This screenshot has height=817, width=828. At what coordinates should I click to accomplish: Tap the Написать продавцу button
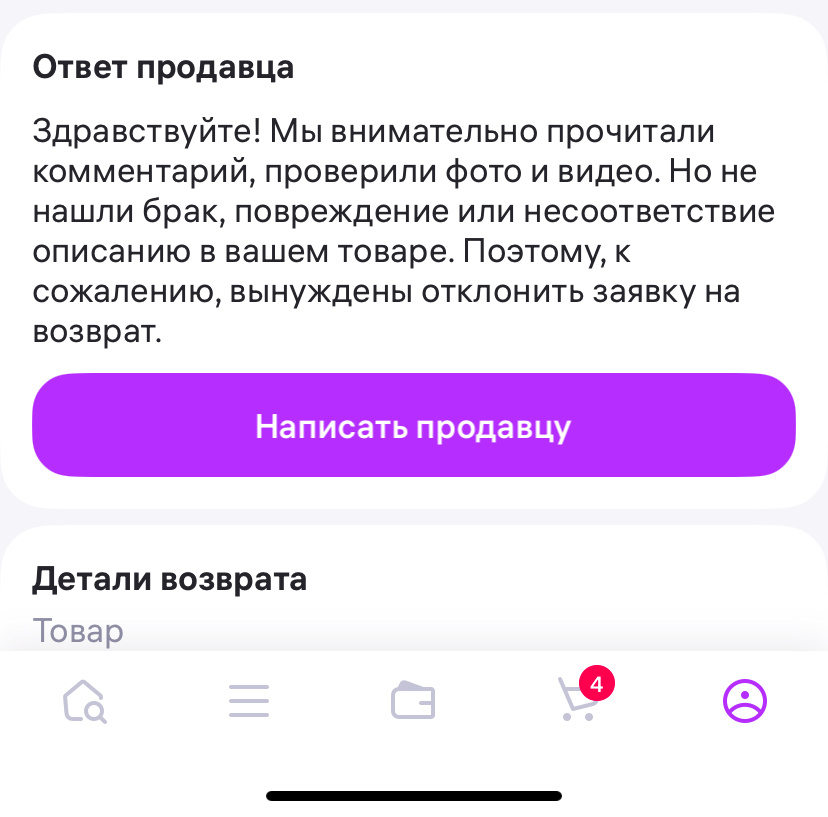click(x=413, y=426)
